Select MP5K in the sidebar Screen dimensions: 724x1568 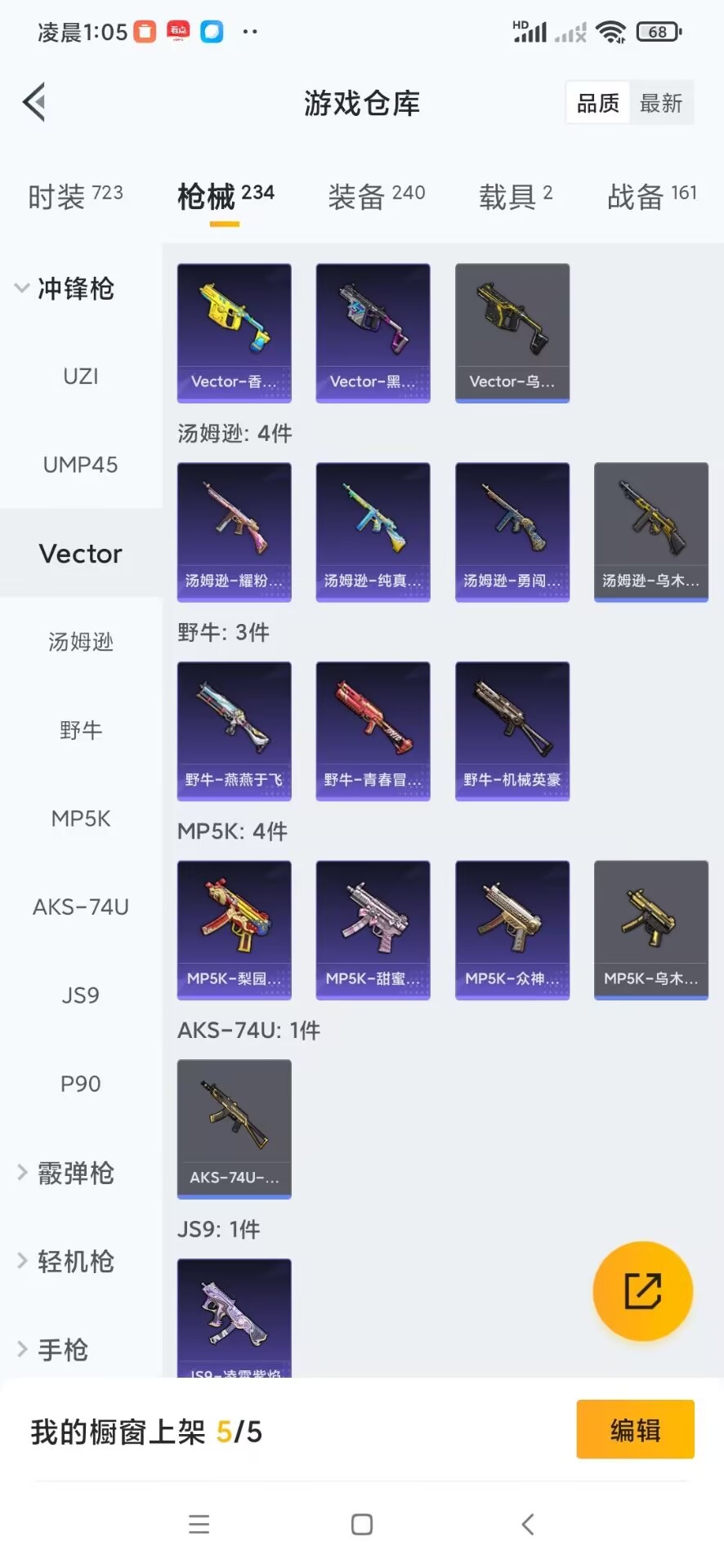click(x=80, y=818)
